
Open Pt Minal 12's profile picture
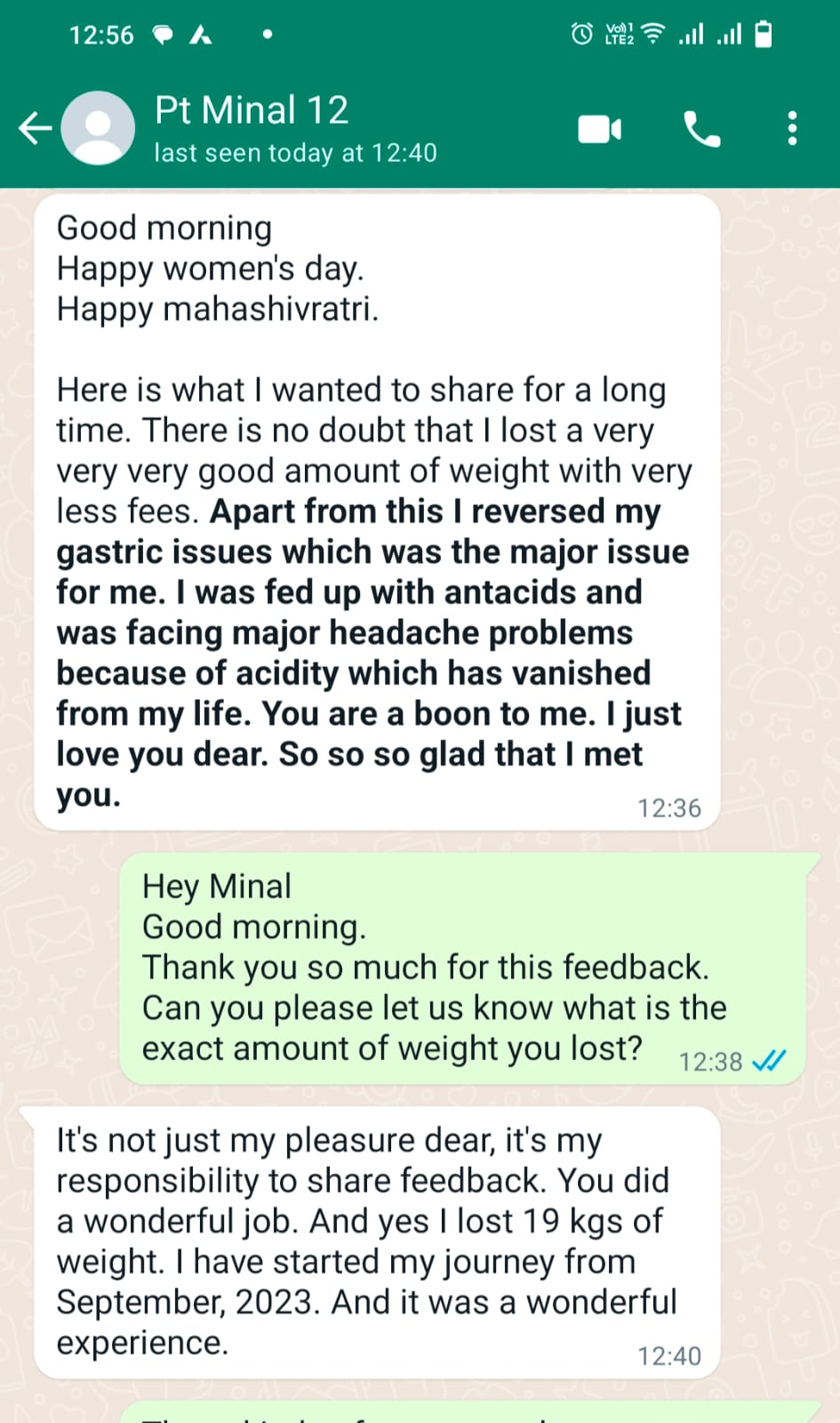pos(98,129)
